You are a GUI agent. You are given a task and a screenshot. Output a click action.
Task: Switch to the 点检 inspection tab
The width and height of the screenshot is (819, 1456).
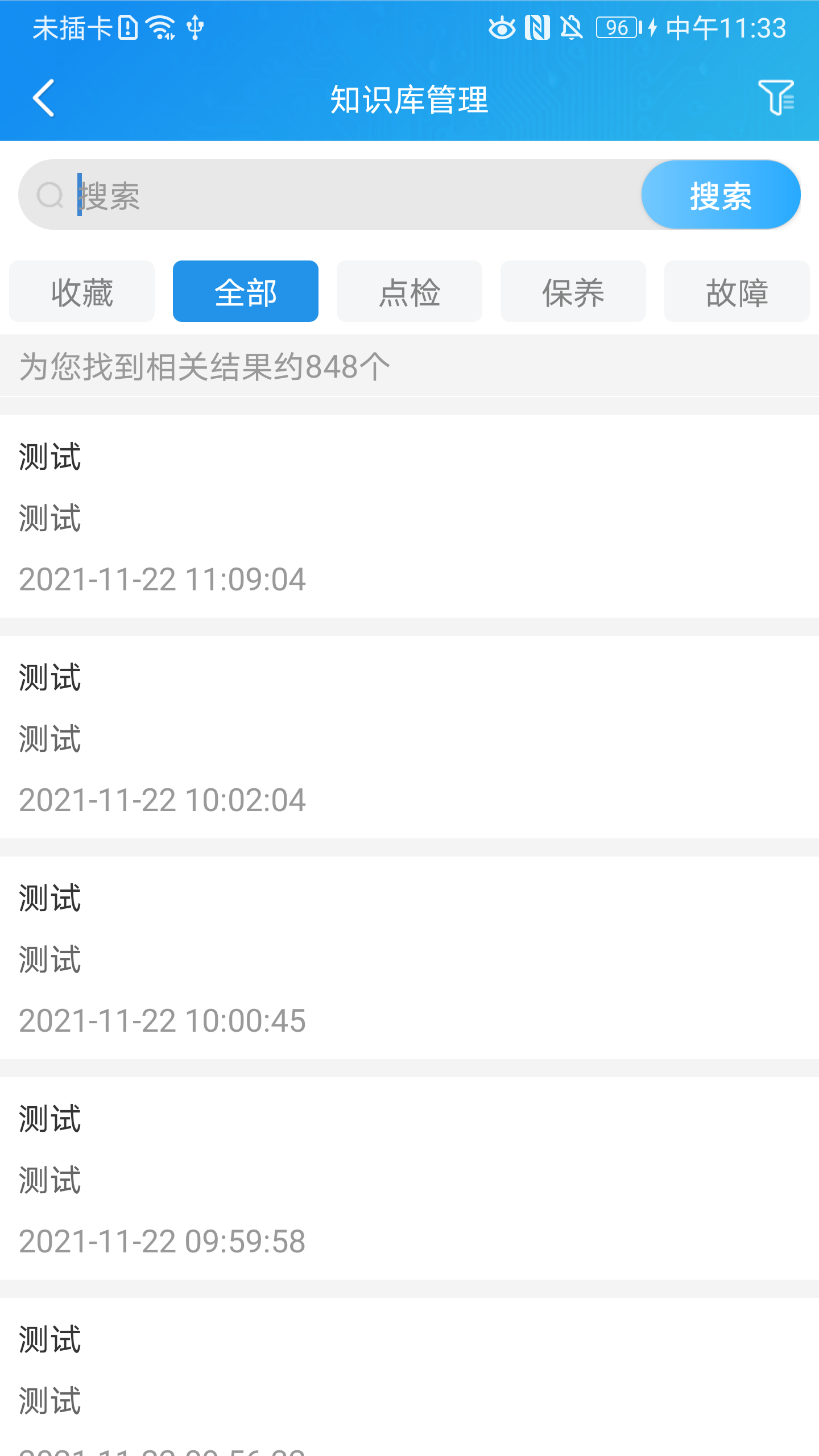tap(409, 291)
